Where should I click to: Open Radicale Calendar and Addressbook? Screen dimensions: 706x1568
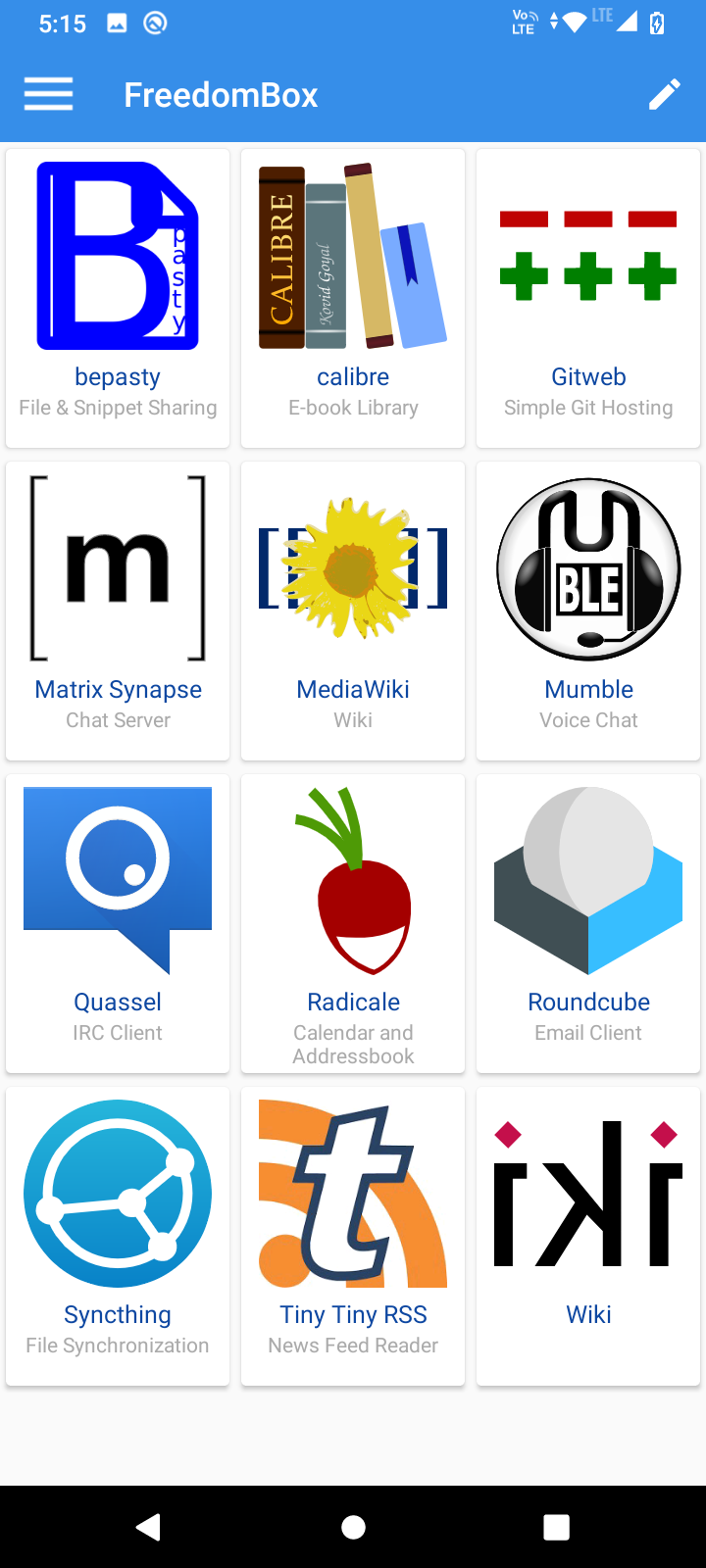353,923
